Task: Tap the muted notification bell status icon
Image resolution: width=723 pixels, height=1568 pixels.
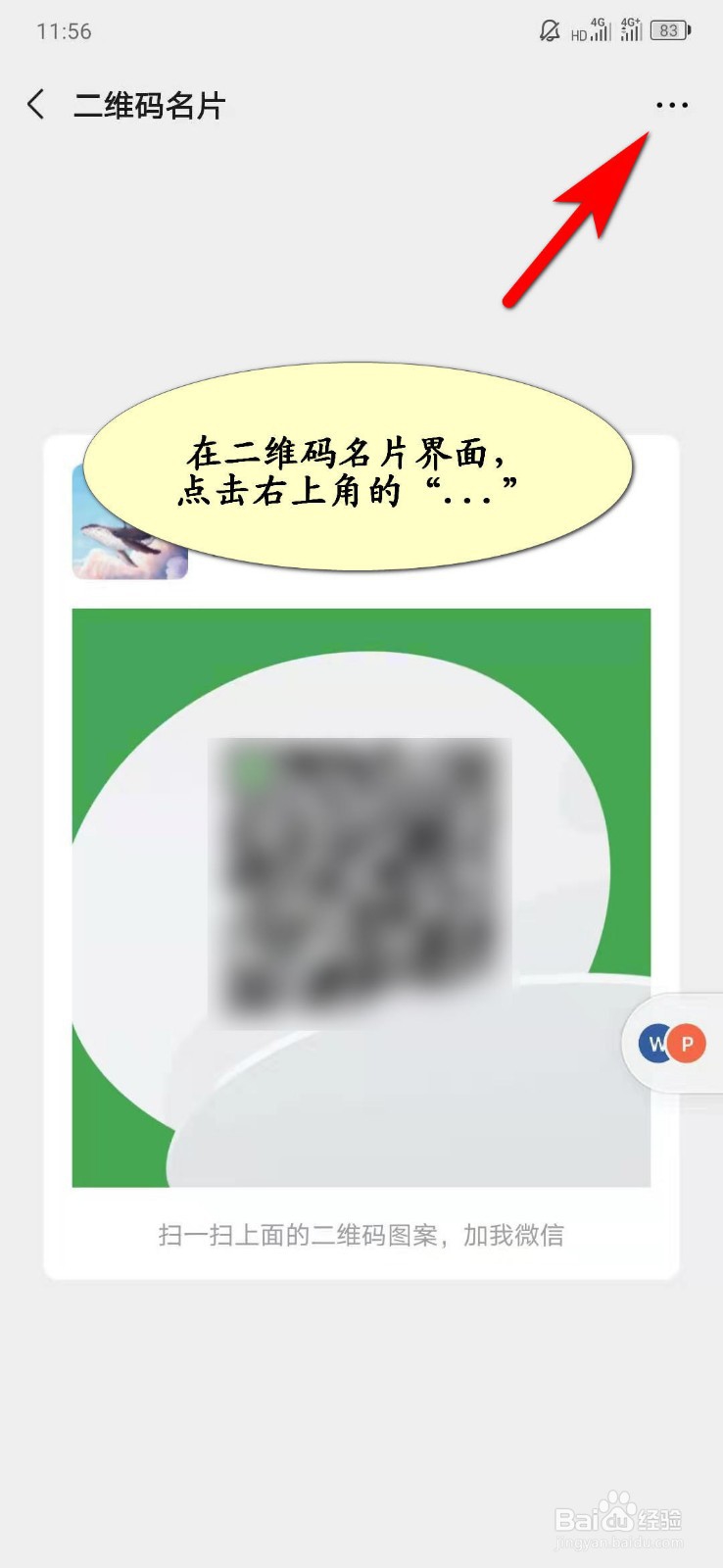Action: click(x=551, y=29)
